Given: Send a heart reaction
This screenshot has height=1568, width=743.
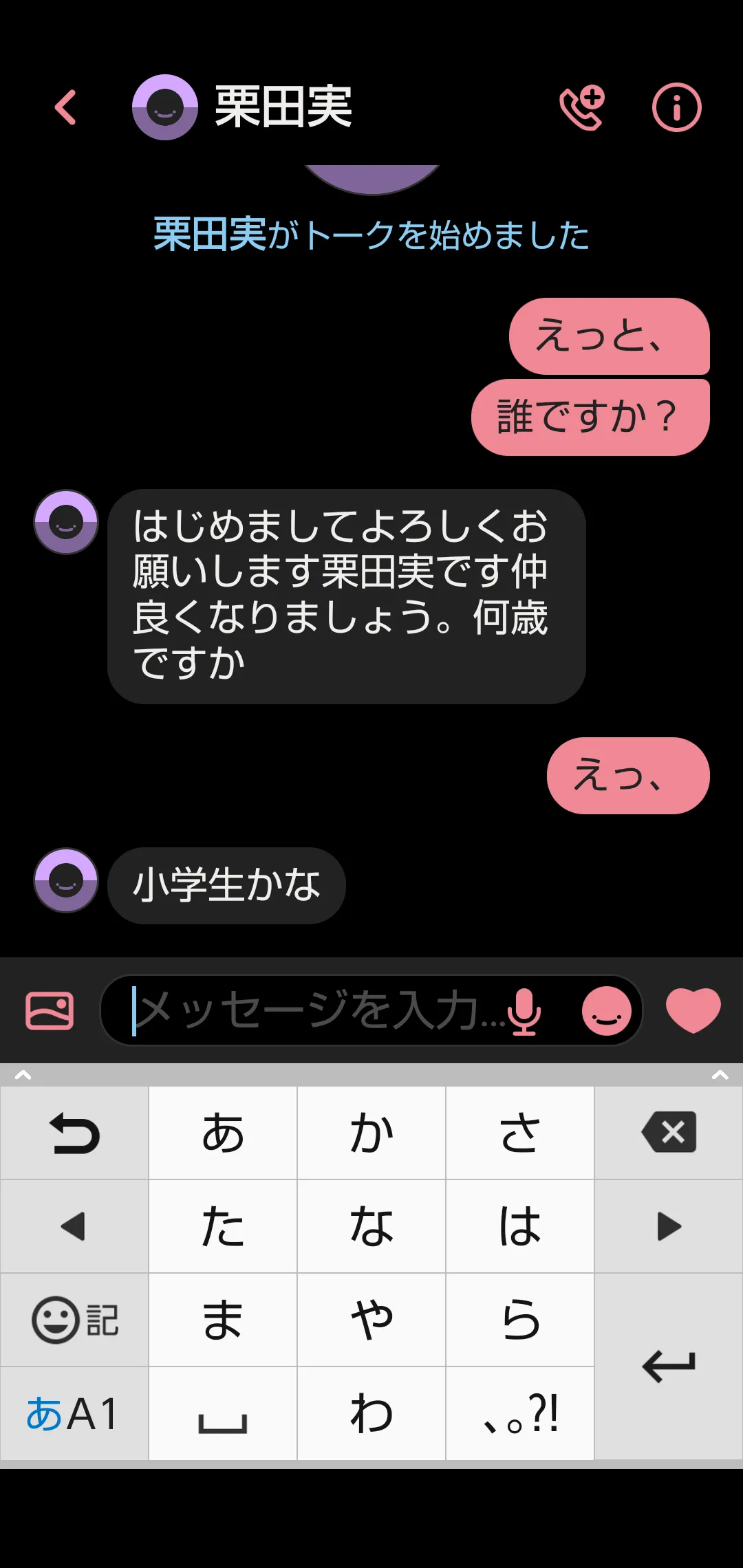Looking at the screenshot, I should point(693,1010).
